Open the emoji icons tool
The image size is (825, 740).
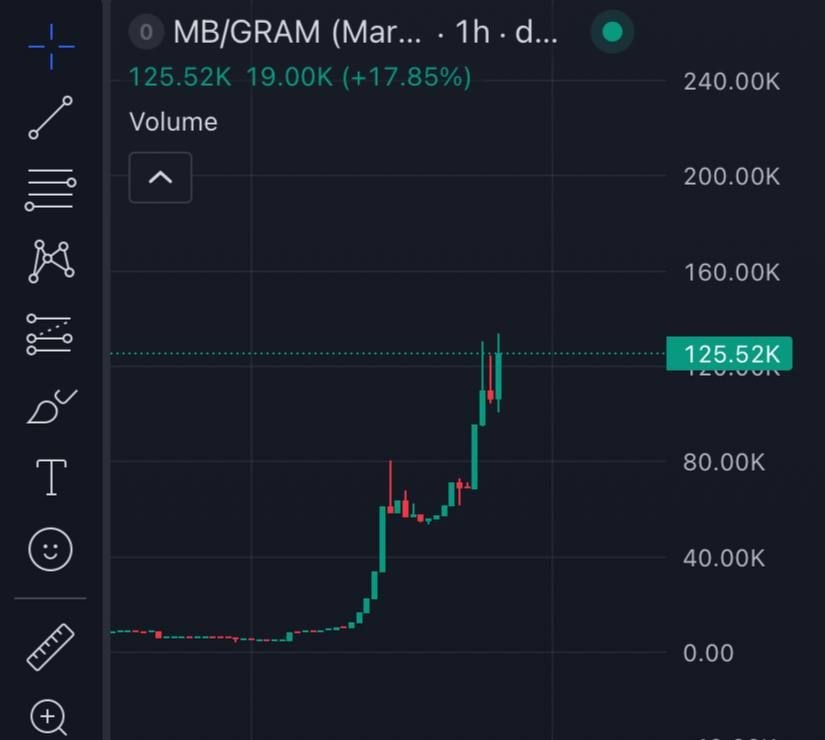[x=50, y=549]
